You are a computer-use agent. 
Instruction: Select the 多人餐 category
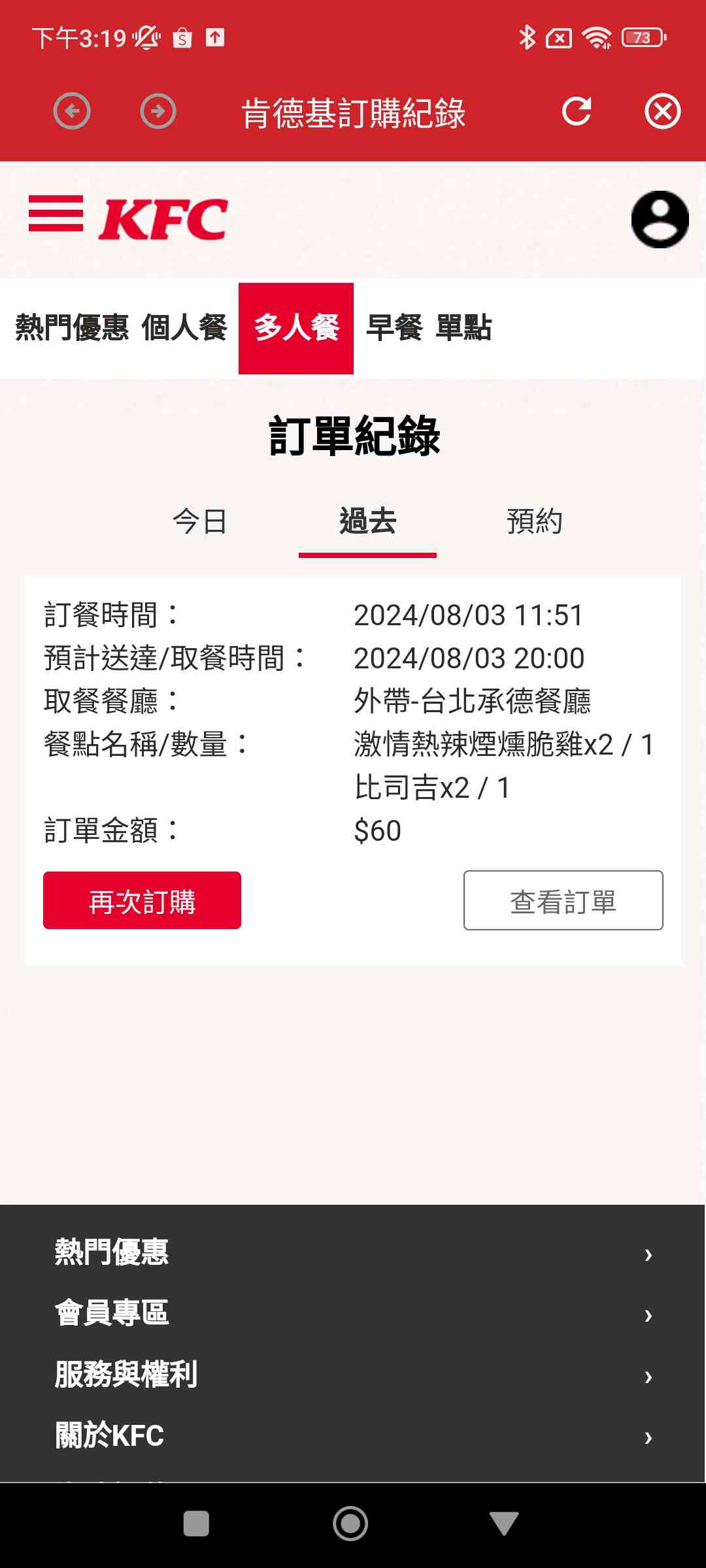coord(296,328)
